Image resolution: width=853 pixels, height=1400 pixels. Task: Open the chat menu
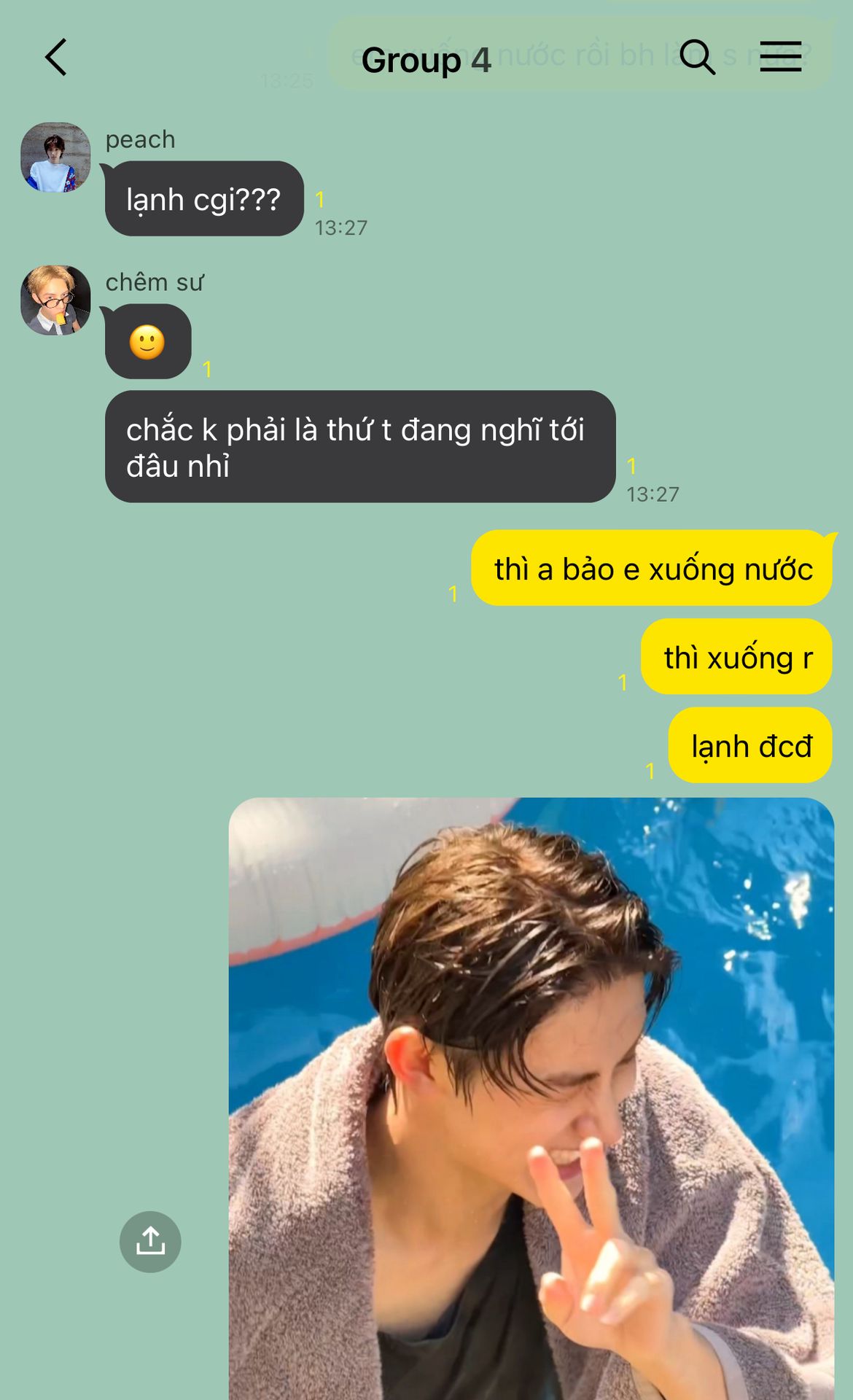click(780, 57)
